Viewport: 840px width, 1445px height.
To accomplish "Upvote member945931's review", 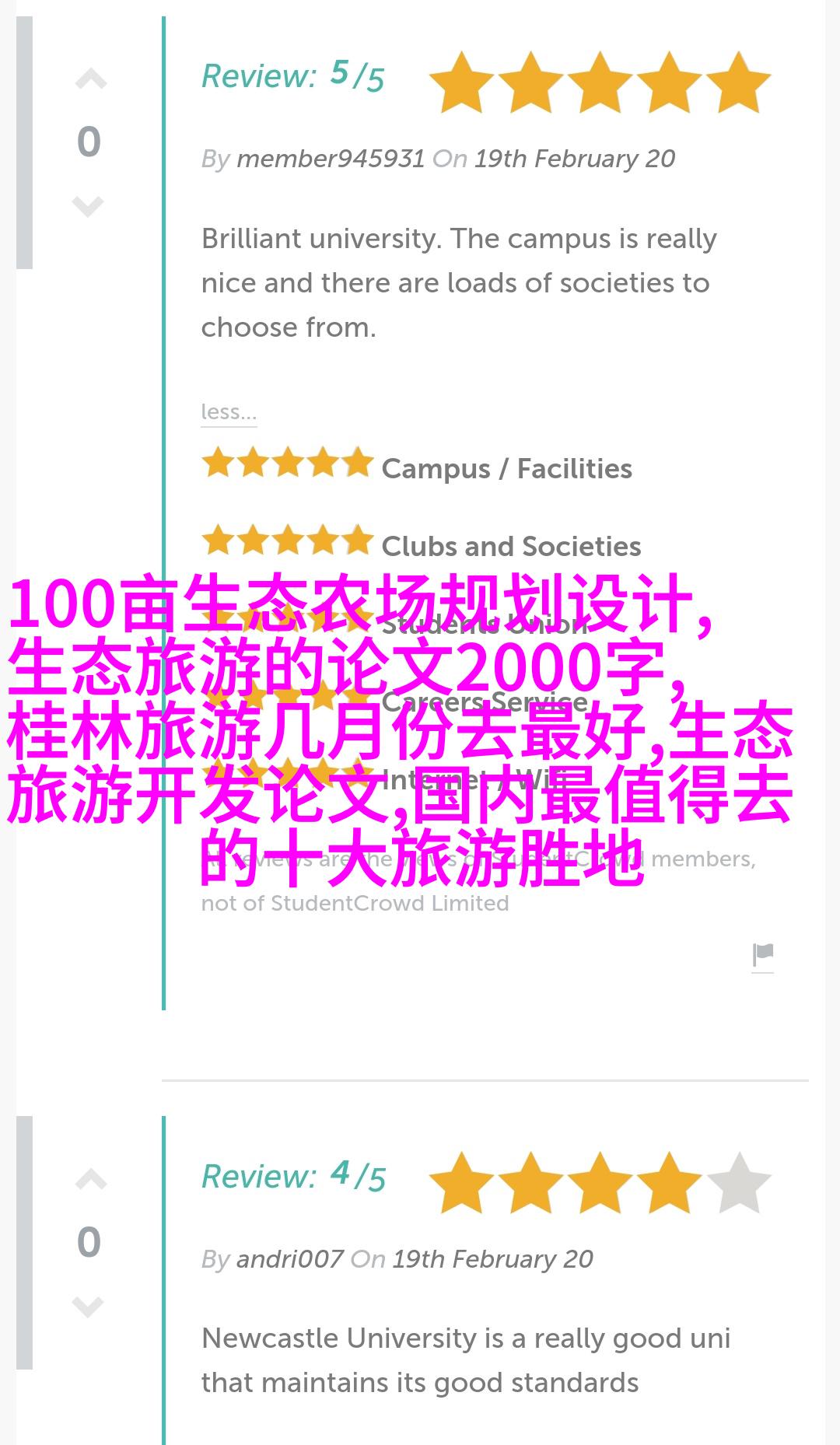I will (x=90, y=79).
